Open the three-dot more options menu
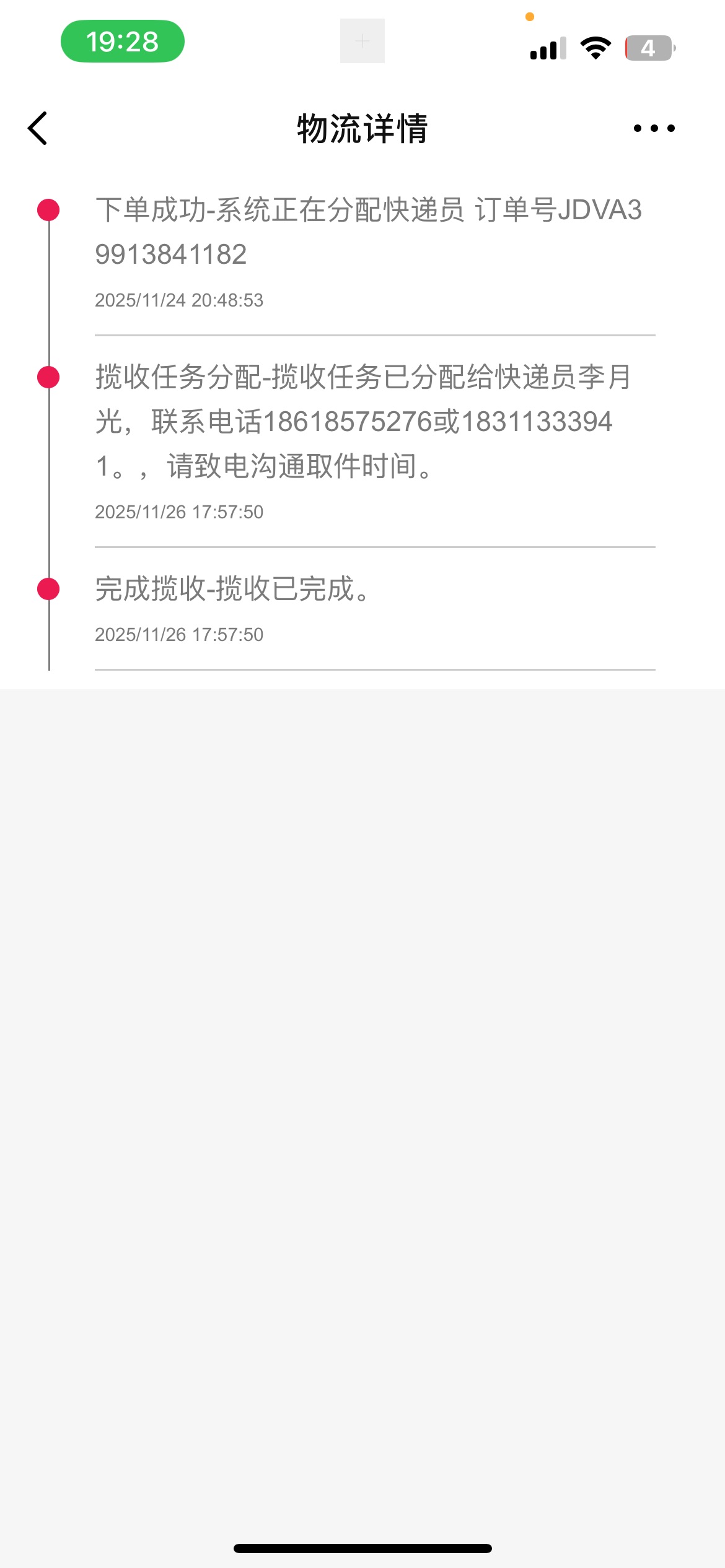This screenshot has height=1568, width=725. coord(654,129)
